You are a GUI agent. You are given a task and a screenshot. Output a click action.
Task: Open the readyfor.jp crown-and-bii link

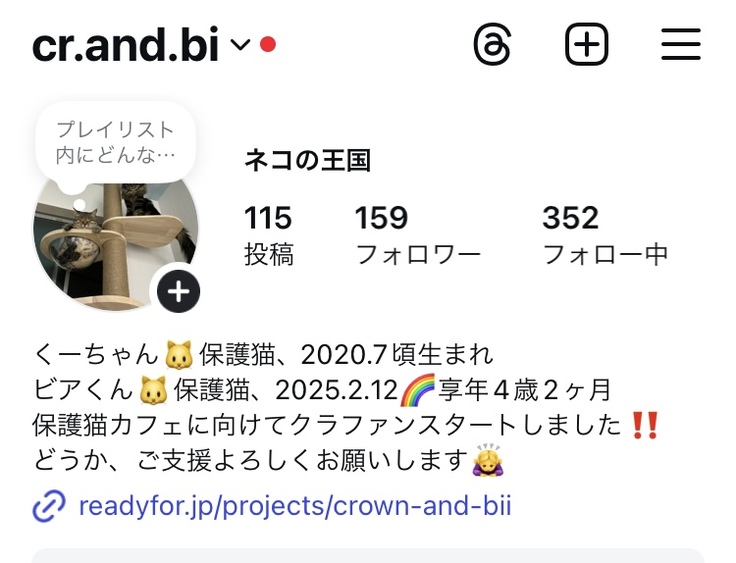tap(294, 506)
